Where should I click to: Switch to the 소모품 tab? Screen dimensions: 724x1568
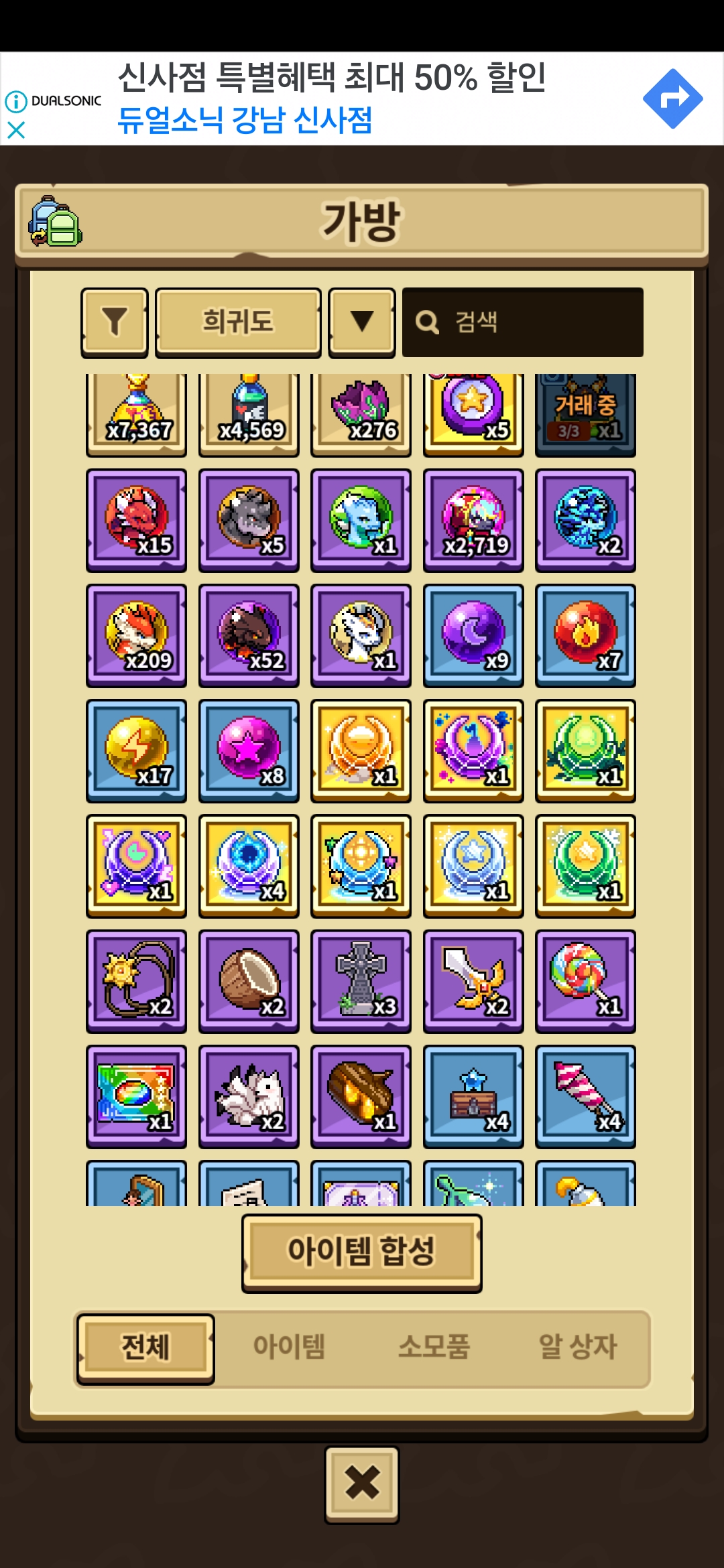(x=434, y=1348)
